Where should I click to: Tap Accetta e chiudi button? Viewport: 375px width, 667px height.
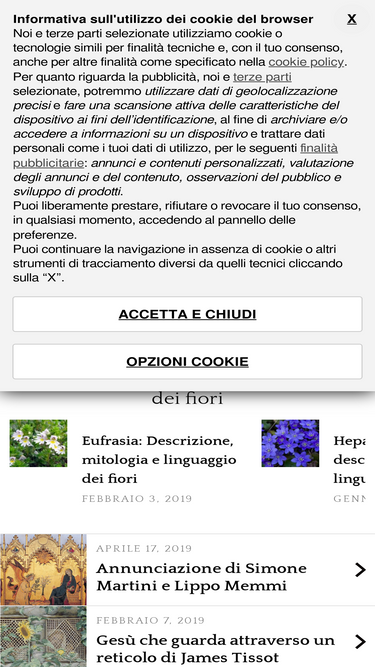pos(188,314)
